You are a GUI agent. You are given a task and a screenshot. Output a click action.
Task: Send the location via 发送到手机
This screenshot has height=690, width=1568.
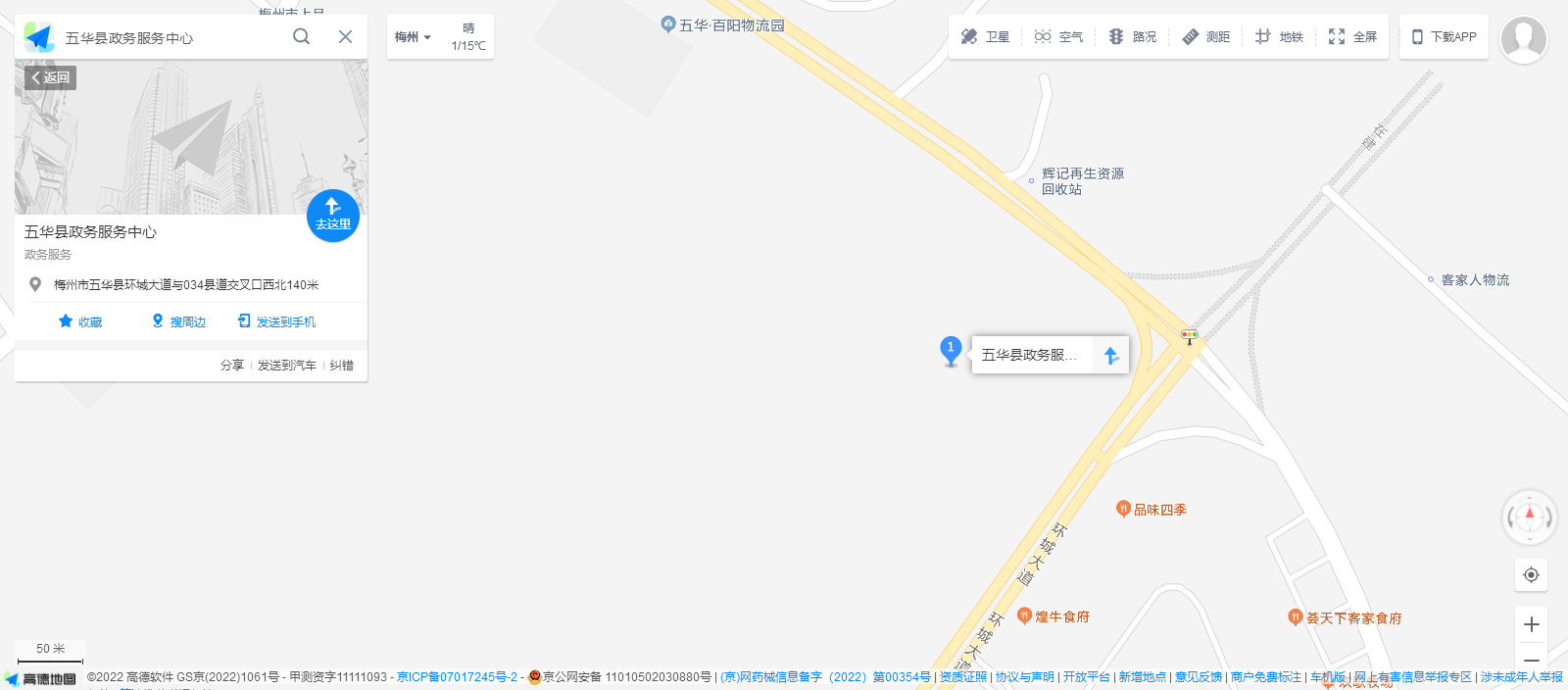click(276, 321)
